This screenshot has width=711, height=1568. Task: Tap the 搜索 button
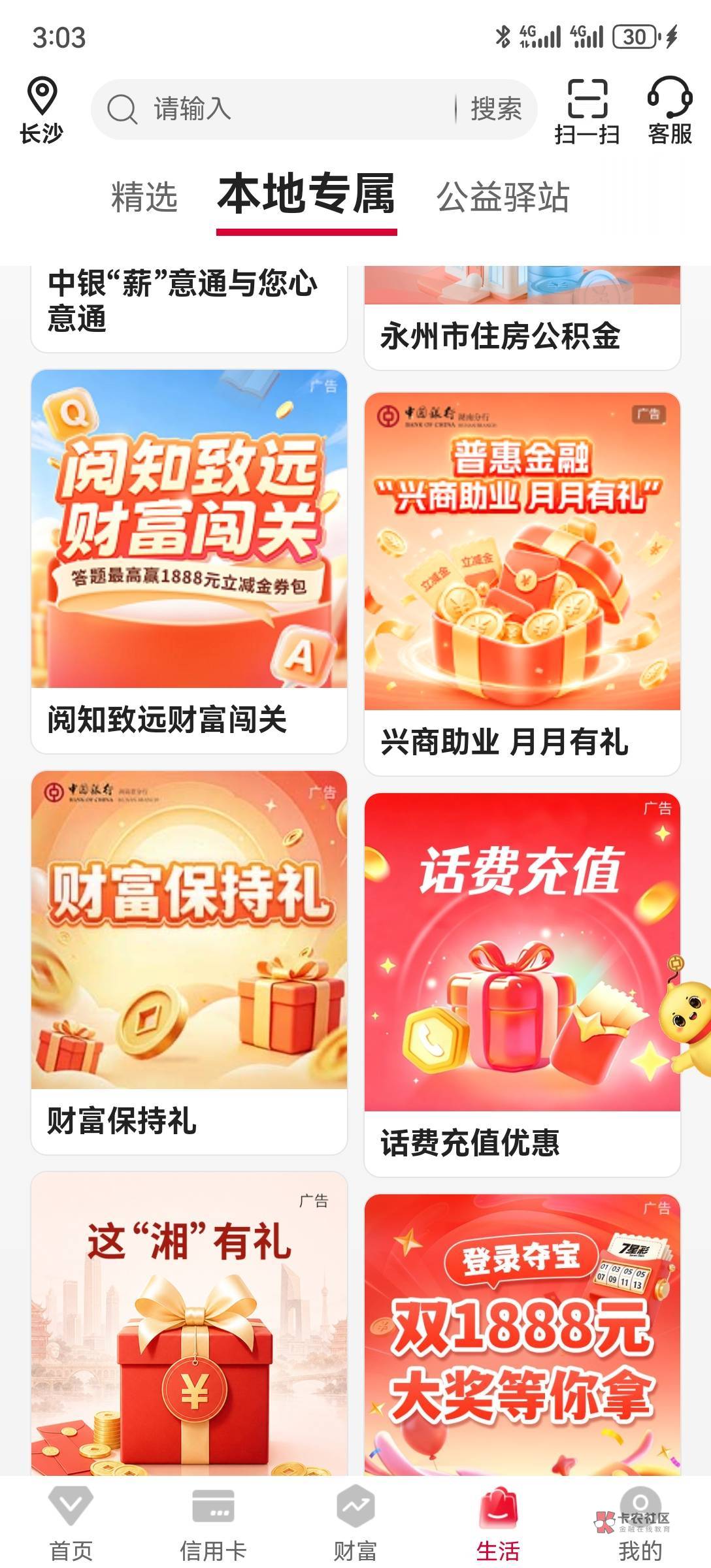(496, 109)
